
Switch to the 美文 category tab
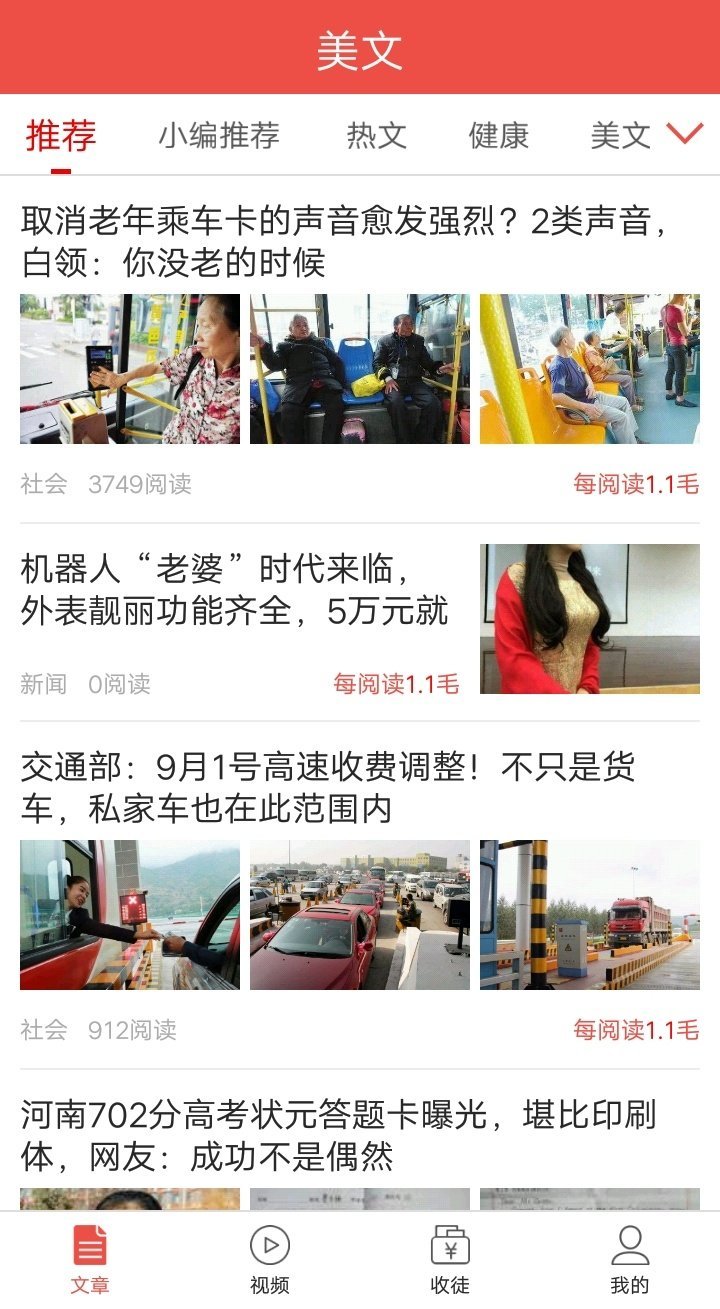coord(620,135)
